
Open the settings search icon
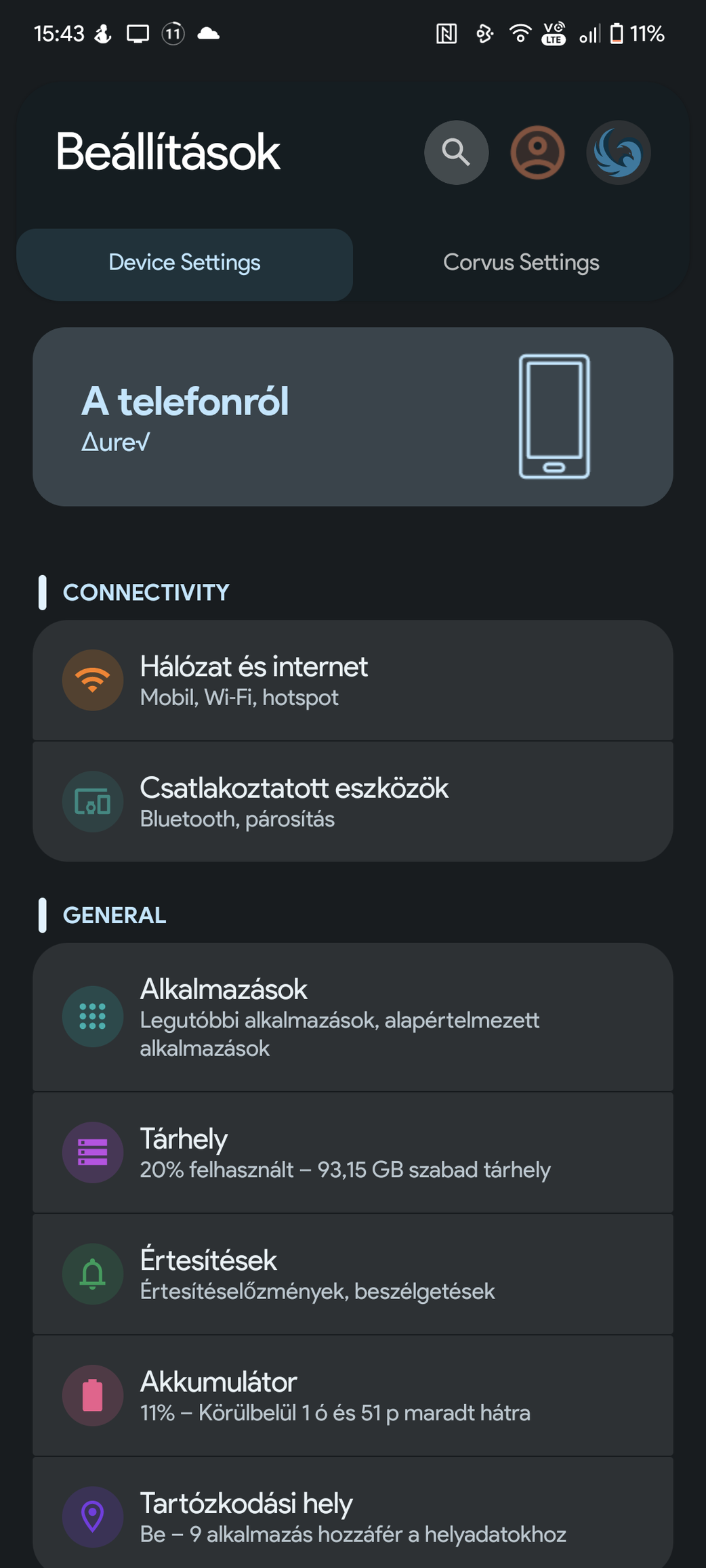[456, 152]
